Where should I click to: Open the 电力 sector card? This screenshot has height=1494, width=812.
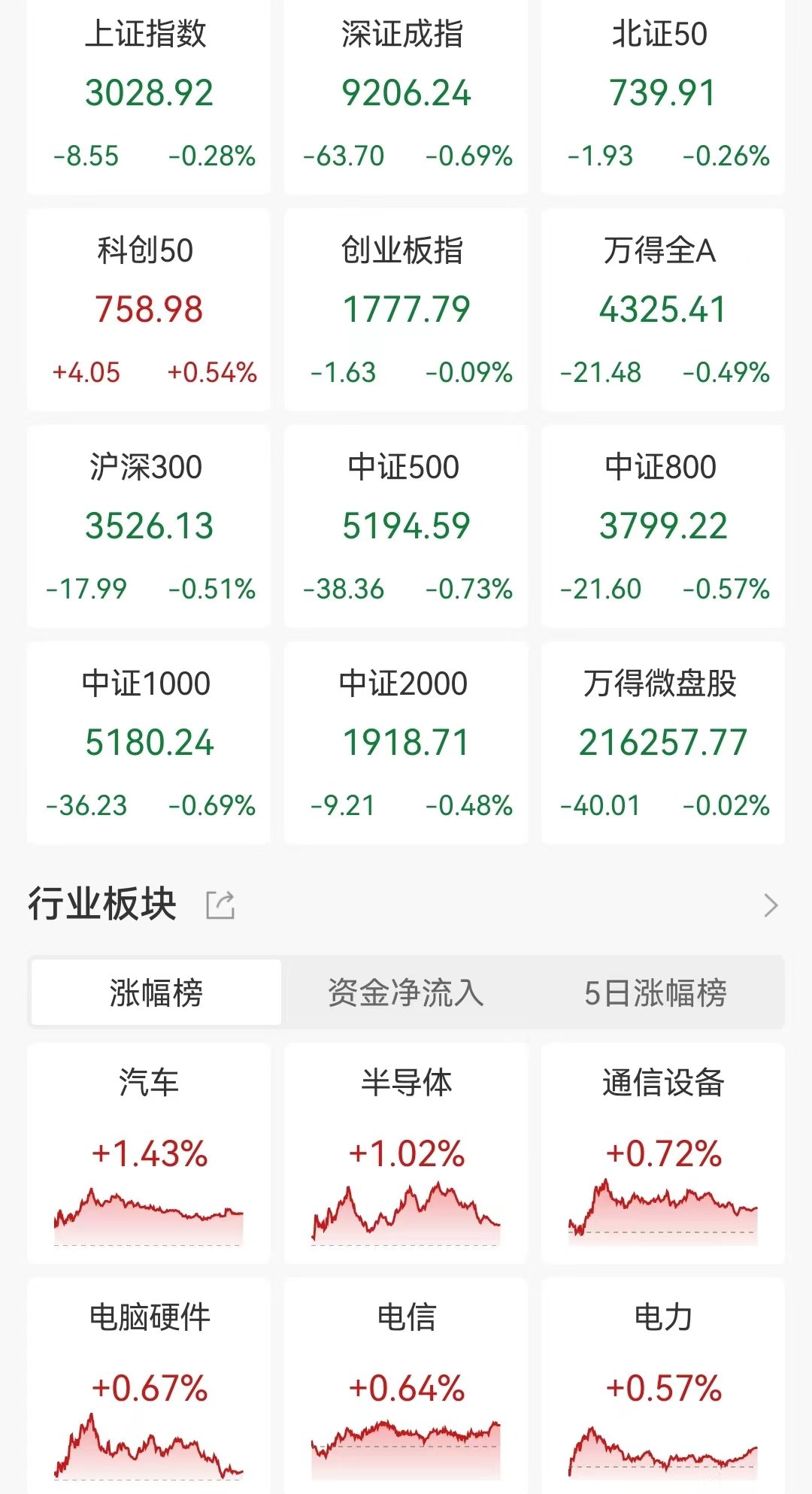tap(663, 1386)
